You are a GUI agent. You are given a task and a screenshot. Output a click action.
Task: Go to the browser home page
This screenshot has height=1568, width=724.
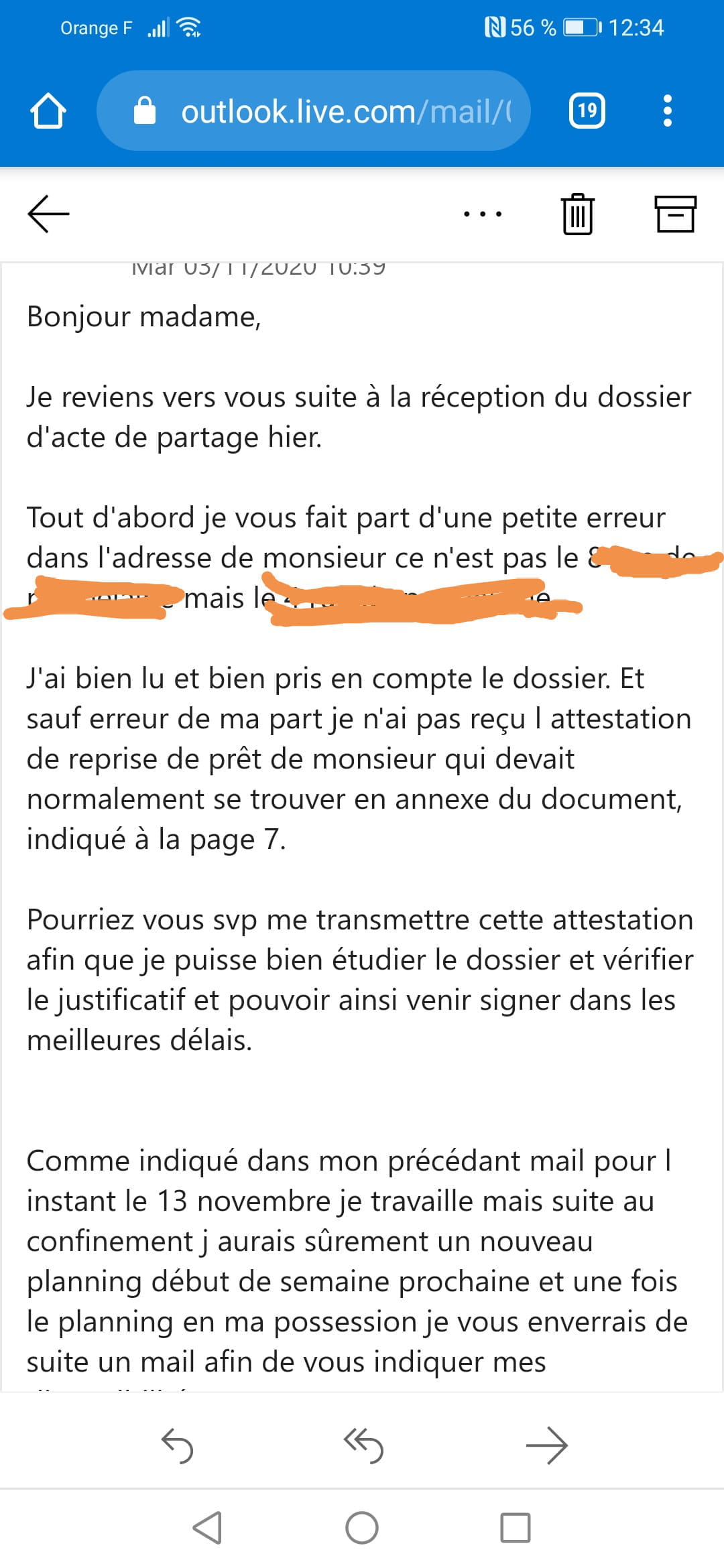point(48,111)
